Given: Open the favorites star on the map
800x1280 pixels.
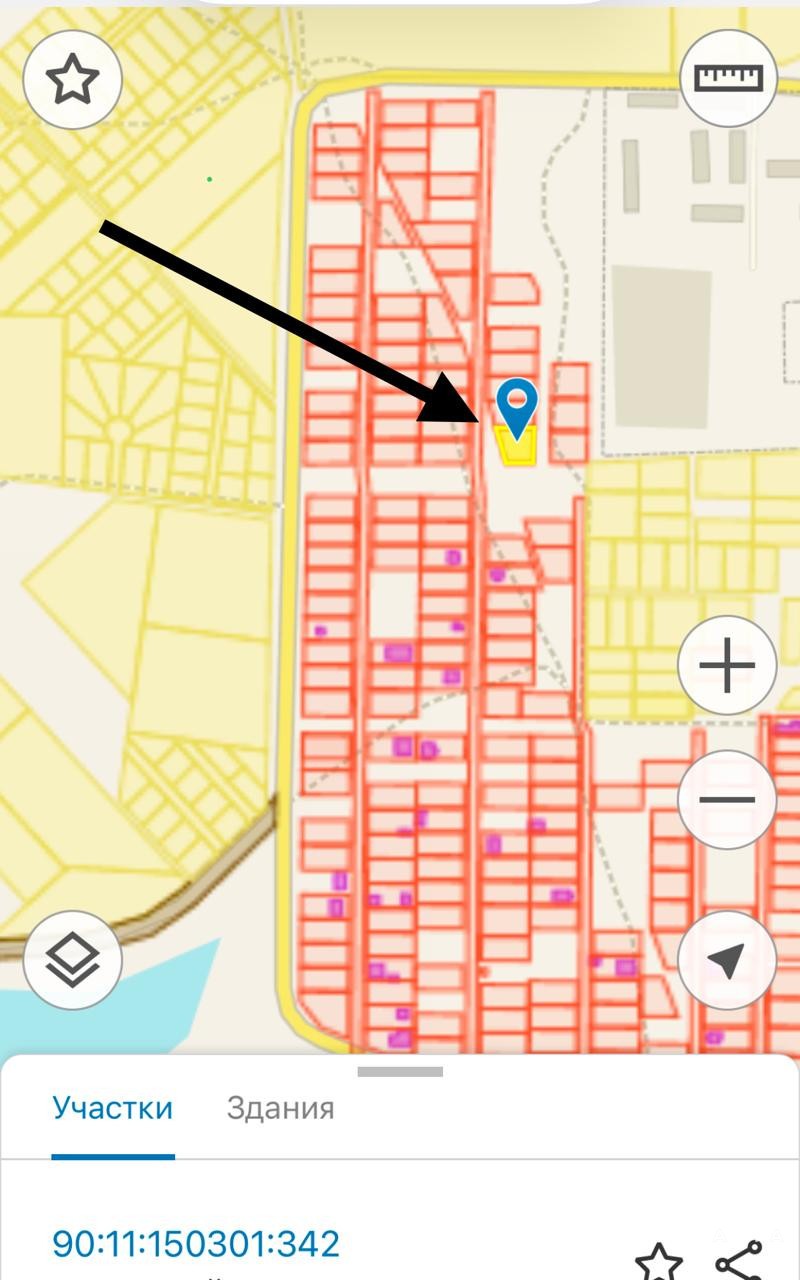Looking at the screenshot, I should pos(72,79).
